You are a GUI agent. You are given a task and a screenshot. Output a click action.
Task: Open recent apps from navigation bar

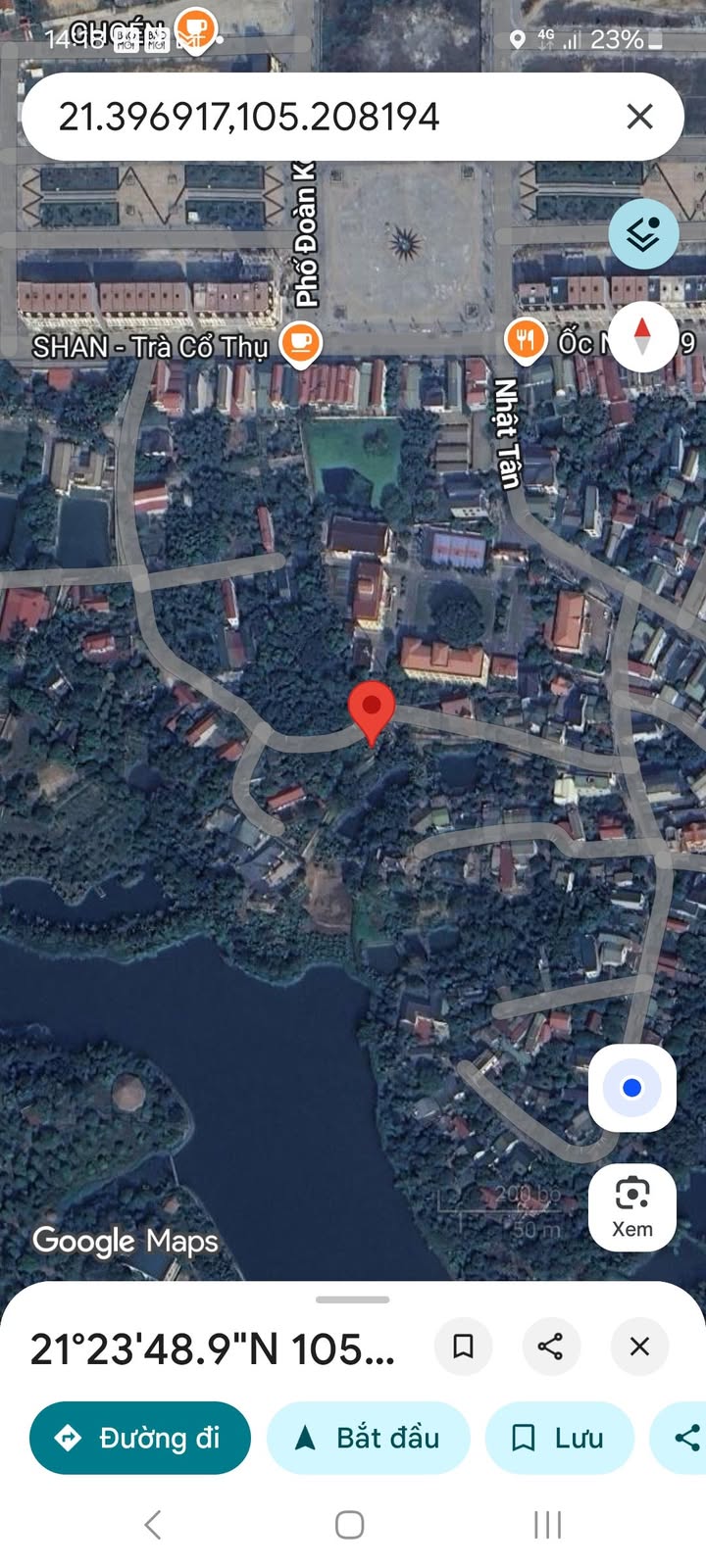click(547, 1525)
